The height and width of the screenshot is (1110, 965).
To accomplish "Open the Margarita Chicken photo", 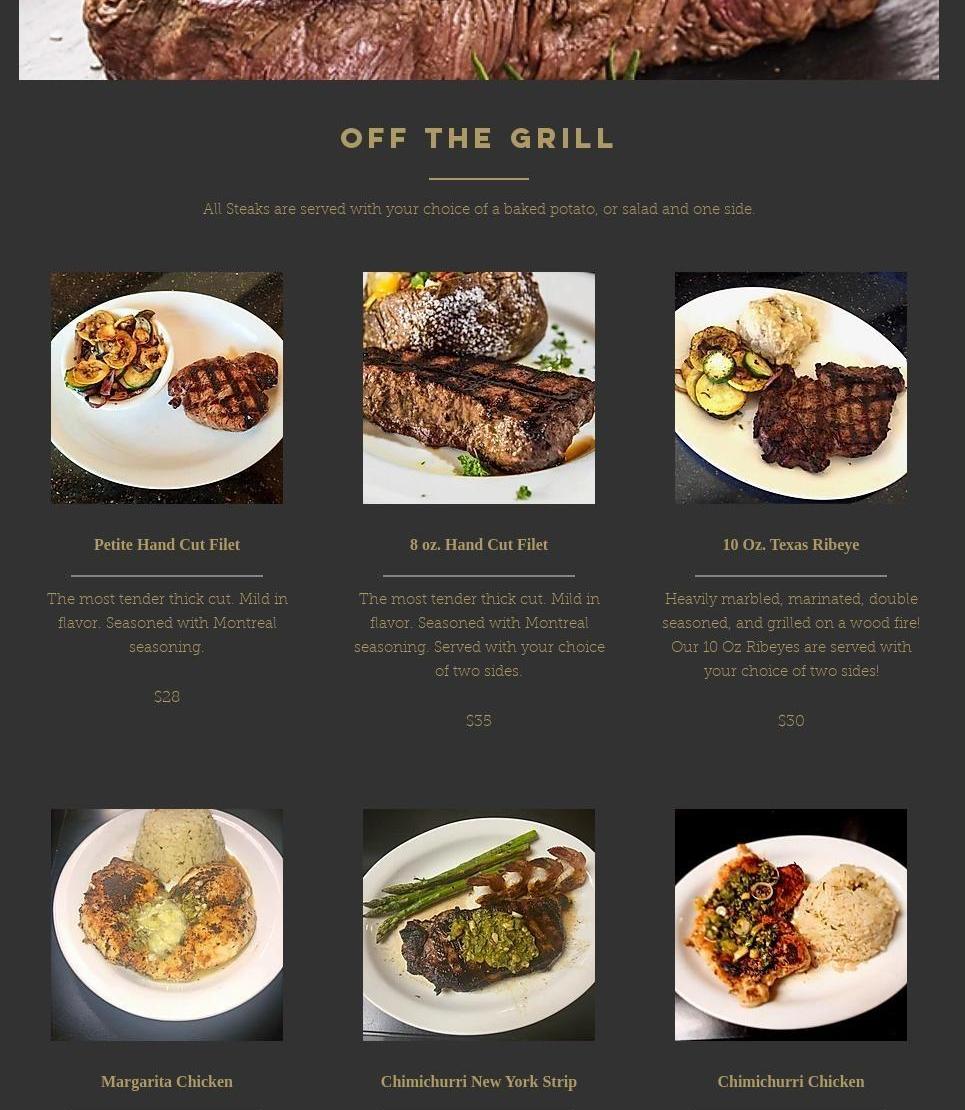I will 167,925.
